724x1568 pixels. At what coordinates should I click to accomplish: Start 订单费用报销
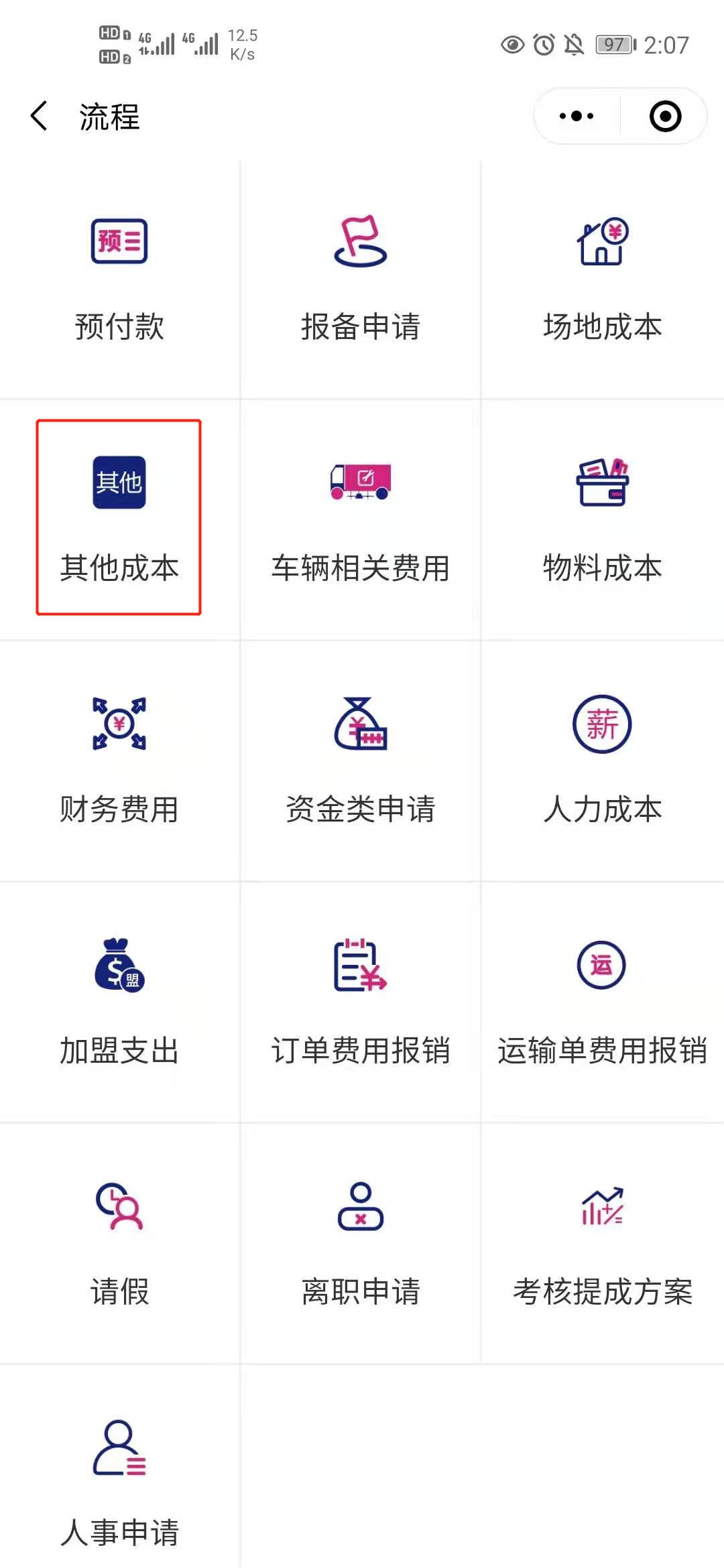361,1002
